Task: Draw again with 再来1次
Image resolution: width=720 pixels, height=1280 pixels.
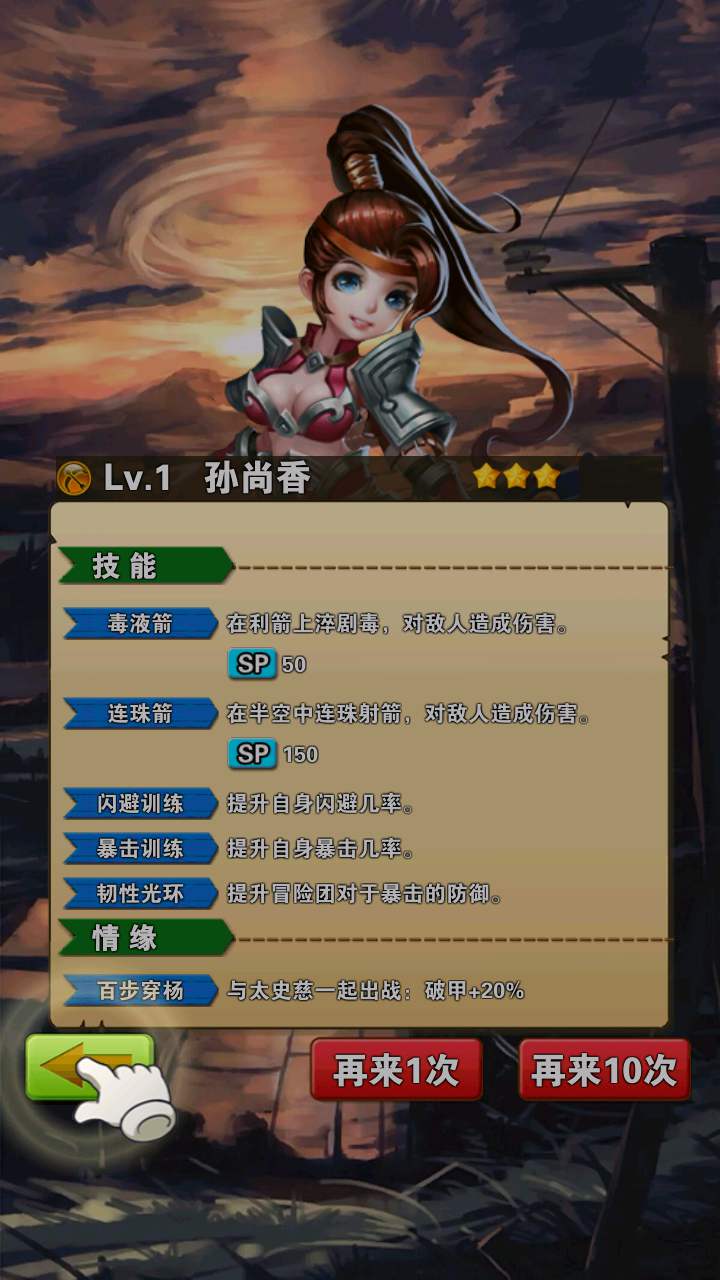Action: (x=396, y=1070)
